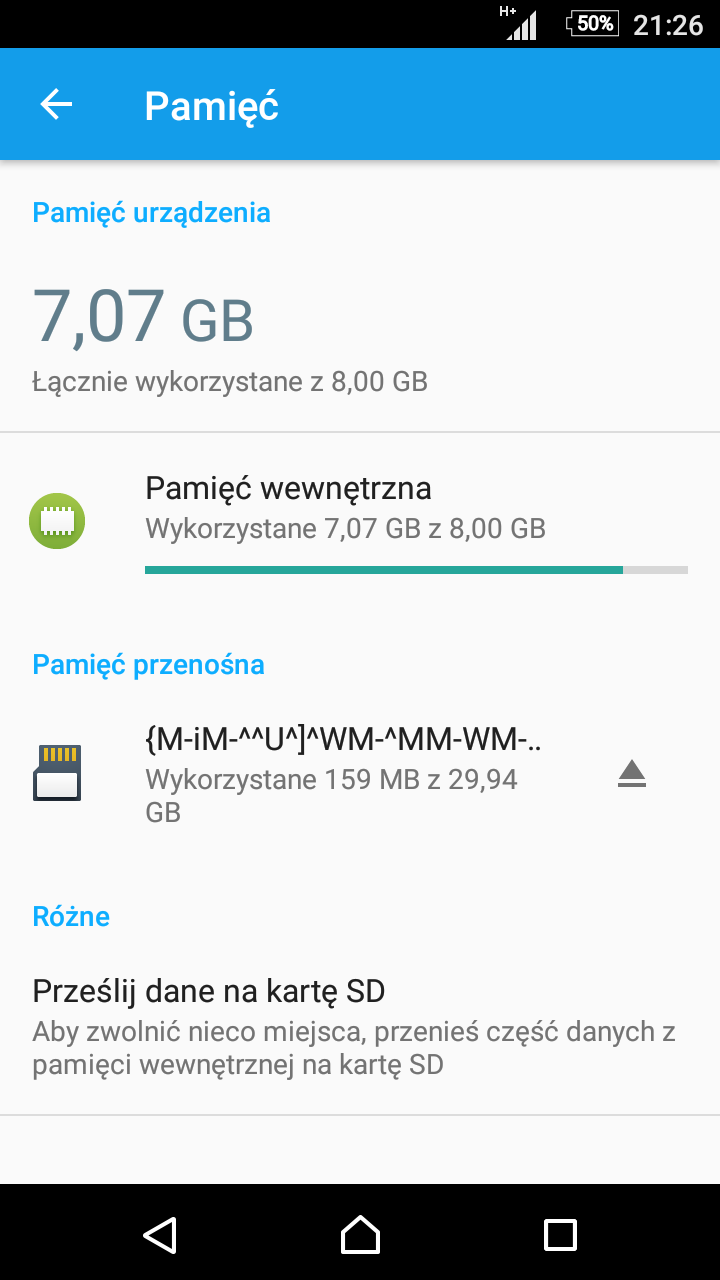Open recent apps overview
720x1280 pixels.
(560, 1234)
